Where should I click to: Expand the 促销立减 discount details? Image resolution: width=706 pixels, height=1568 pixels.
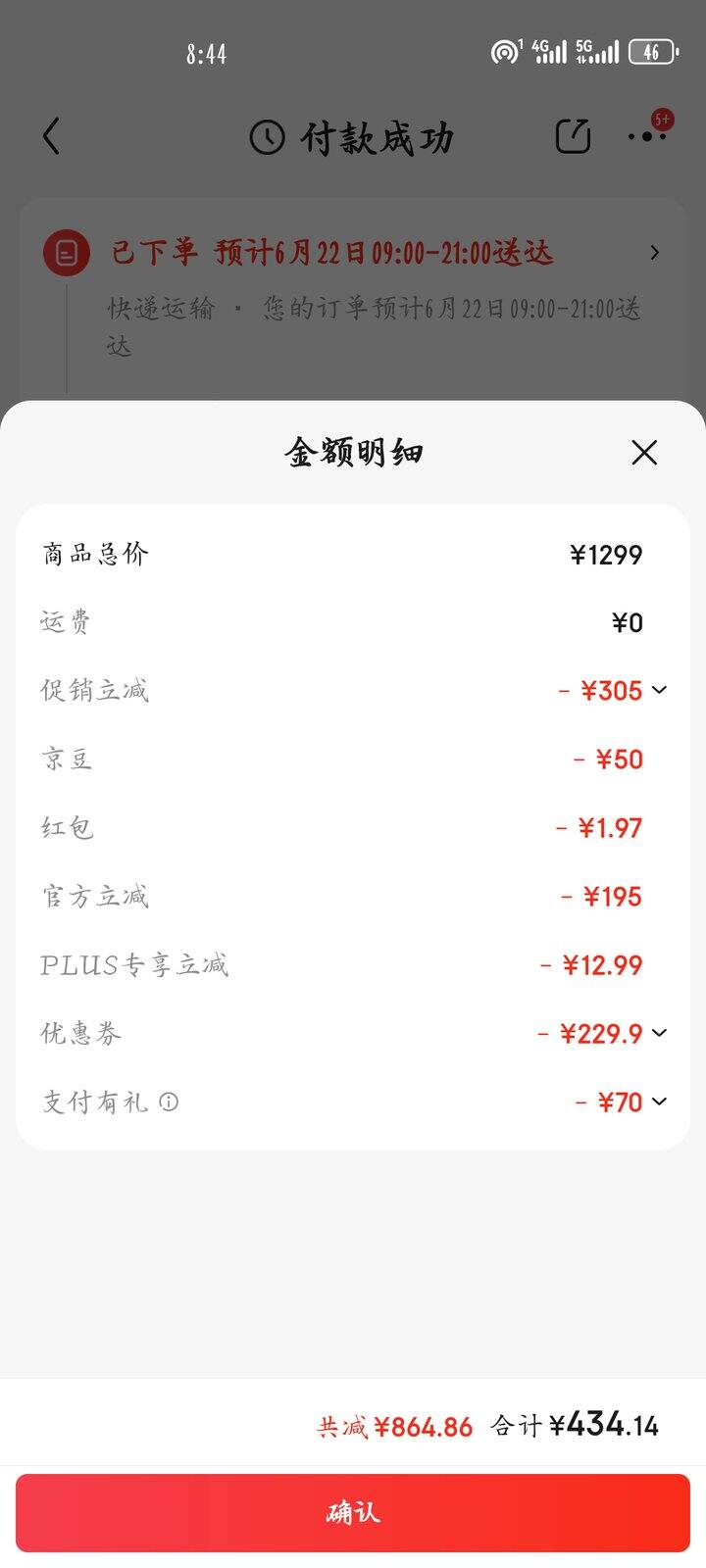coord(659,690)
